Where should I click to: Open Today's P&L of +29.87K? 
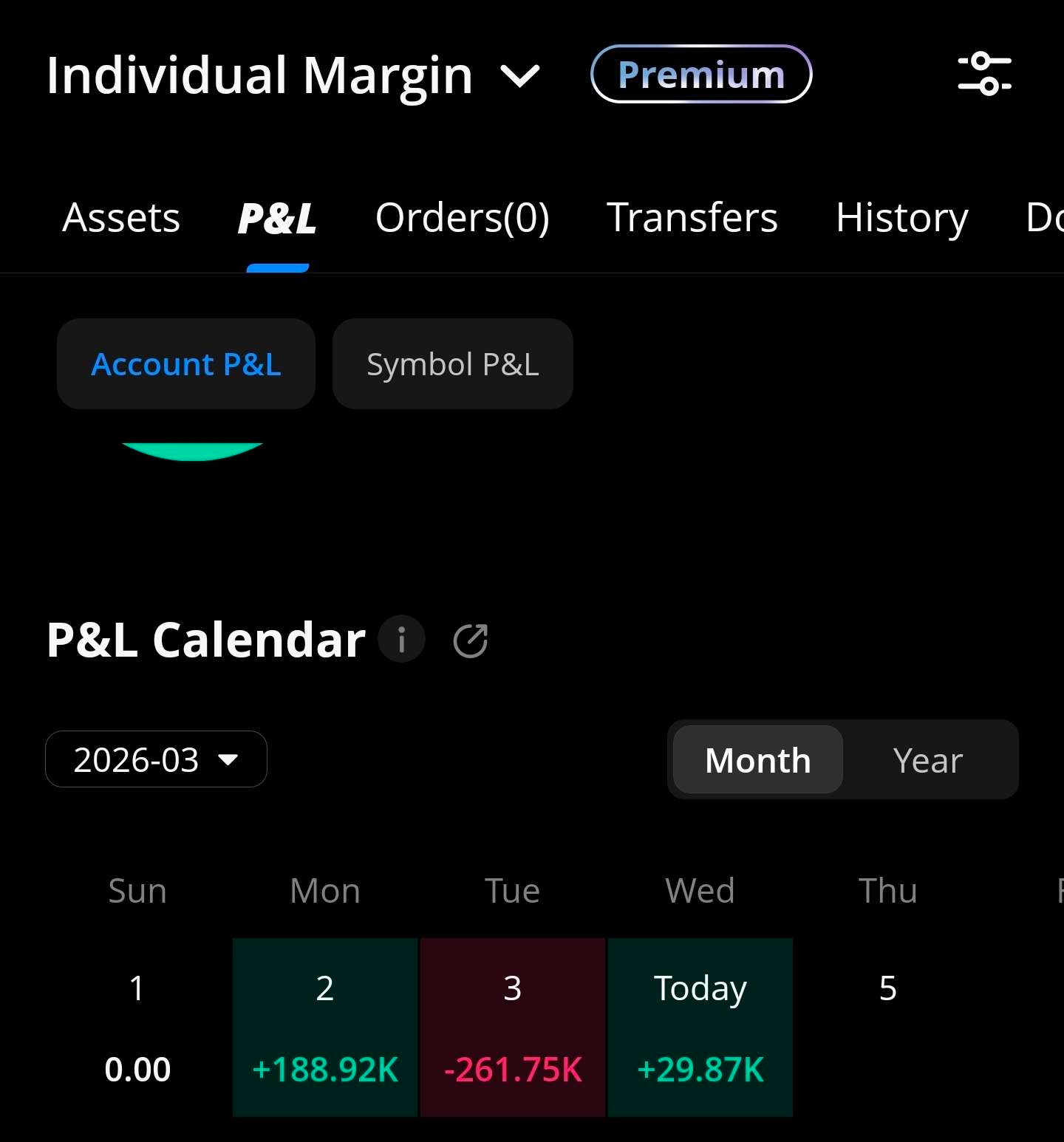700,1027
